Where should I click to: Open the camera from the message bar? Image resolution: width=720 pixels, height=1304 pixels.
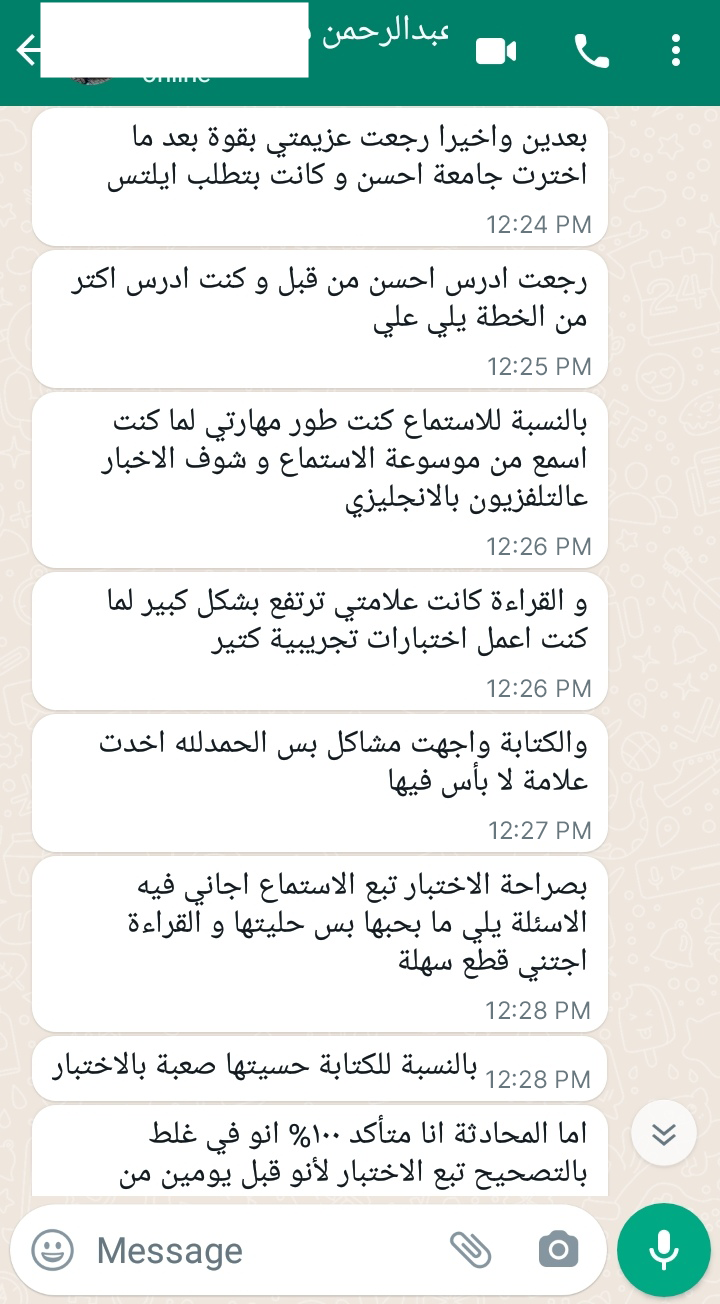tap(559, 1250)
